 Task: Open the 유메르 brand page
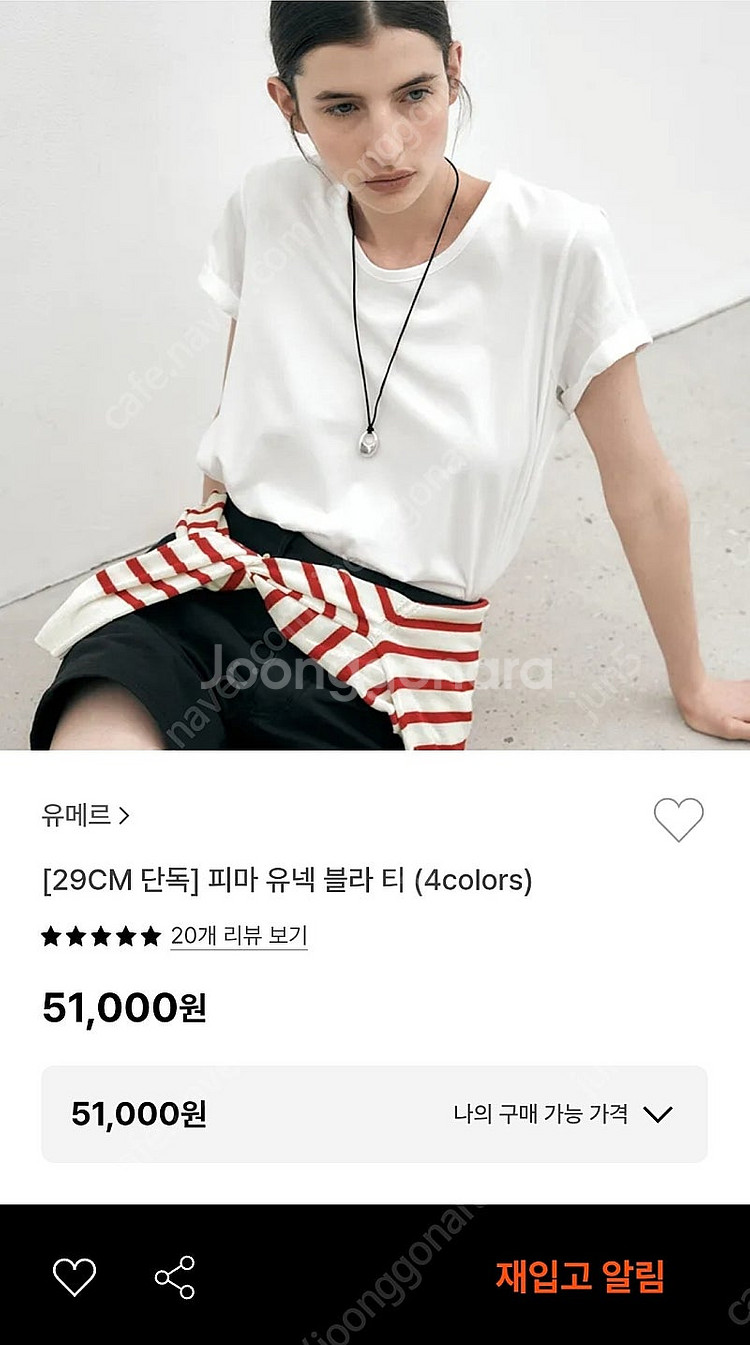click(x=86, y=815)
